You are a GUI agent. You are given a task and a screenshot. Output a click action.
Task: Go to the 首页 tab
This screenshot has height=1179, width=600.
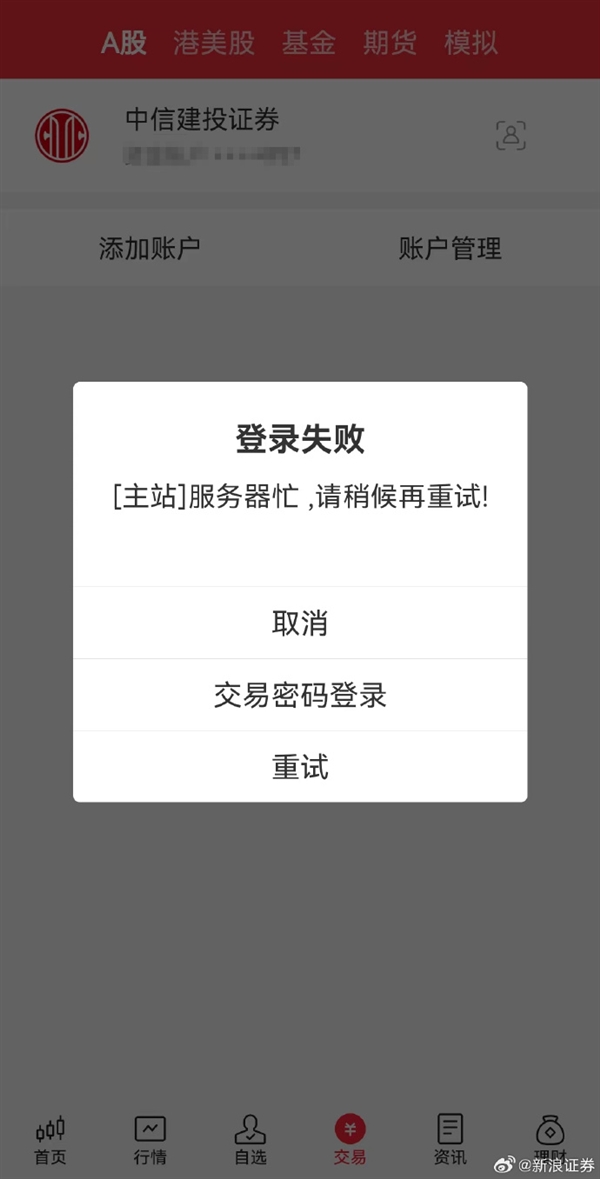50,1140
